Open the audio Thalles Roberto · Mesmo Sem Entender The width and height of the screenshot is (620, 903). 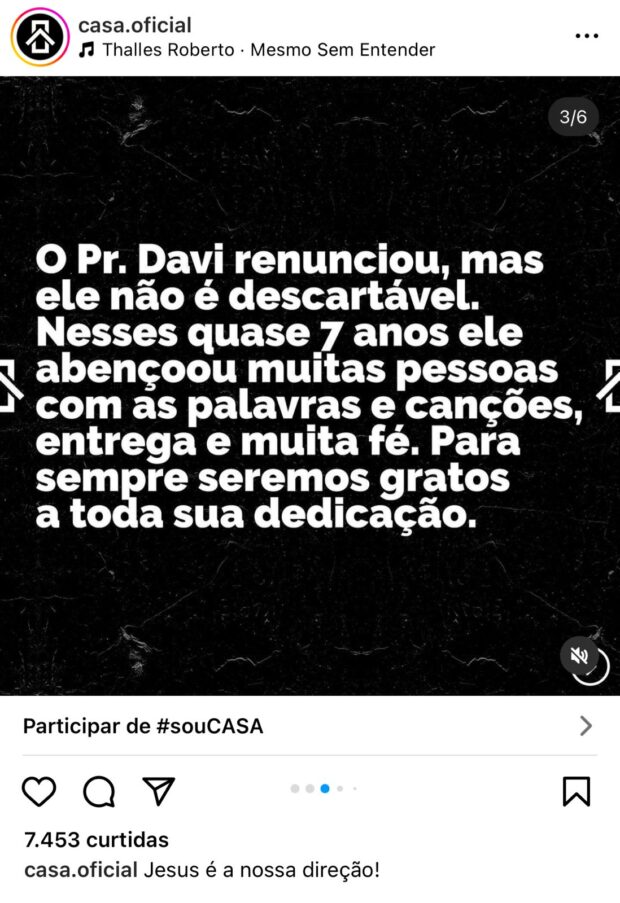257,50
